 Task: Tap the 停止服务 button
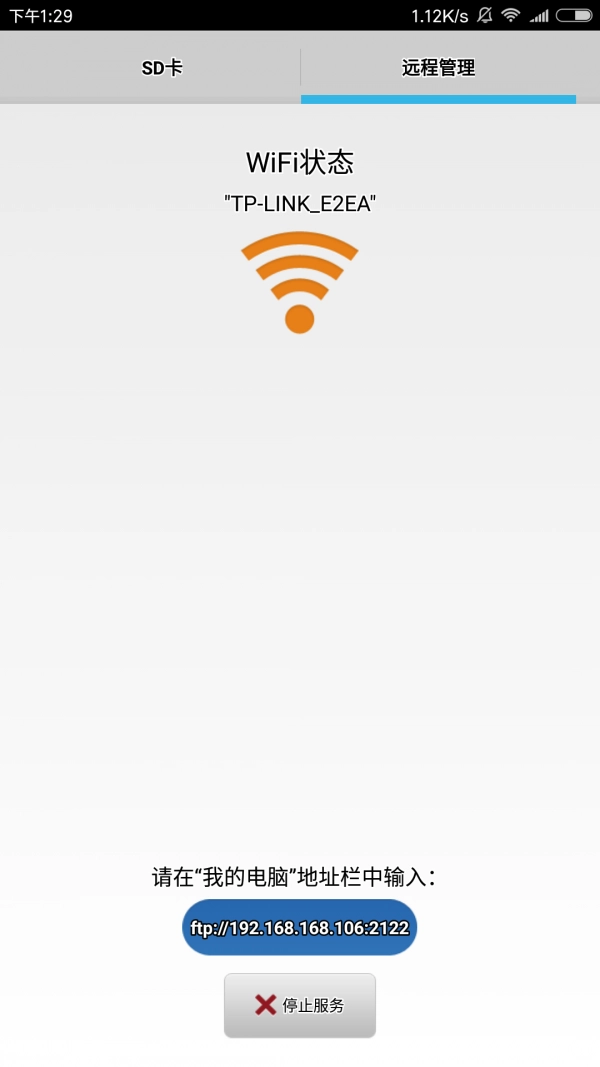click(x=300, y=1005)
